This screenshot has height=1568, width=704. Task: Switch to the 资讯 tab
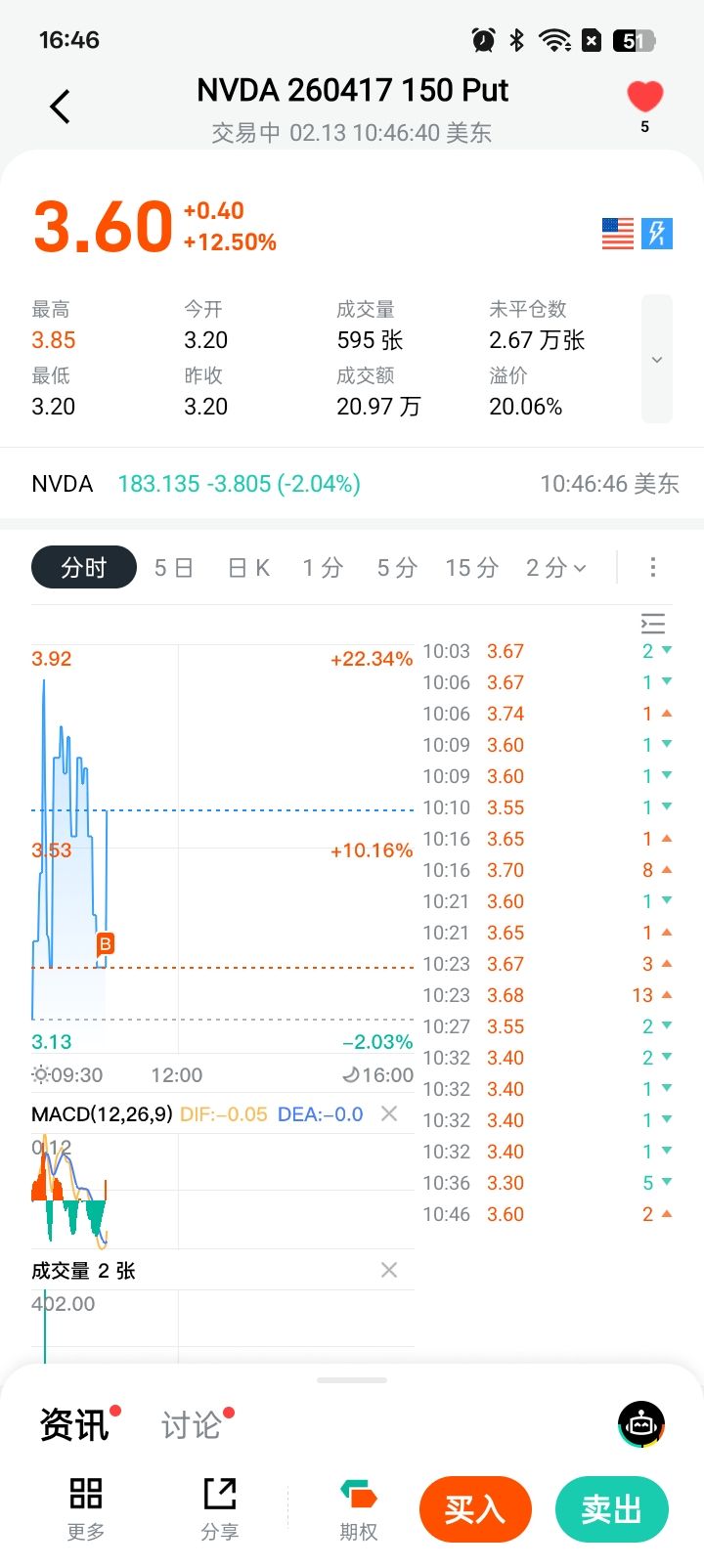[x=74, y=1425]
